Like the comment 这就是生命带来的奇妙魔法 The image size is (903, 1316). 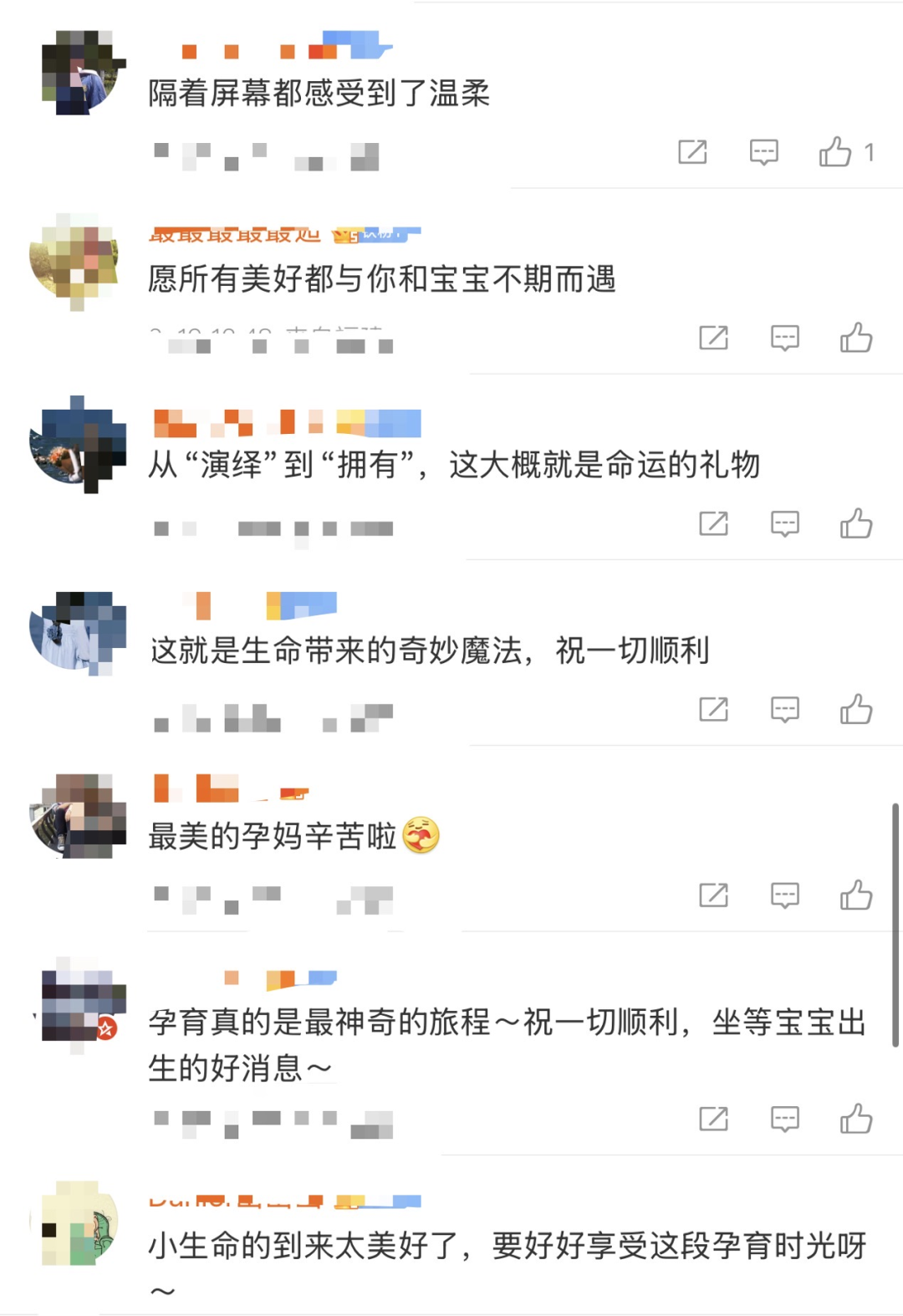[856, 710]
